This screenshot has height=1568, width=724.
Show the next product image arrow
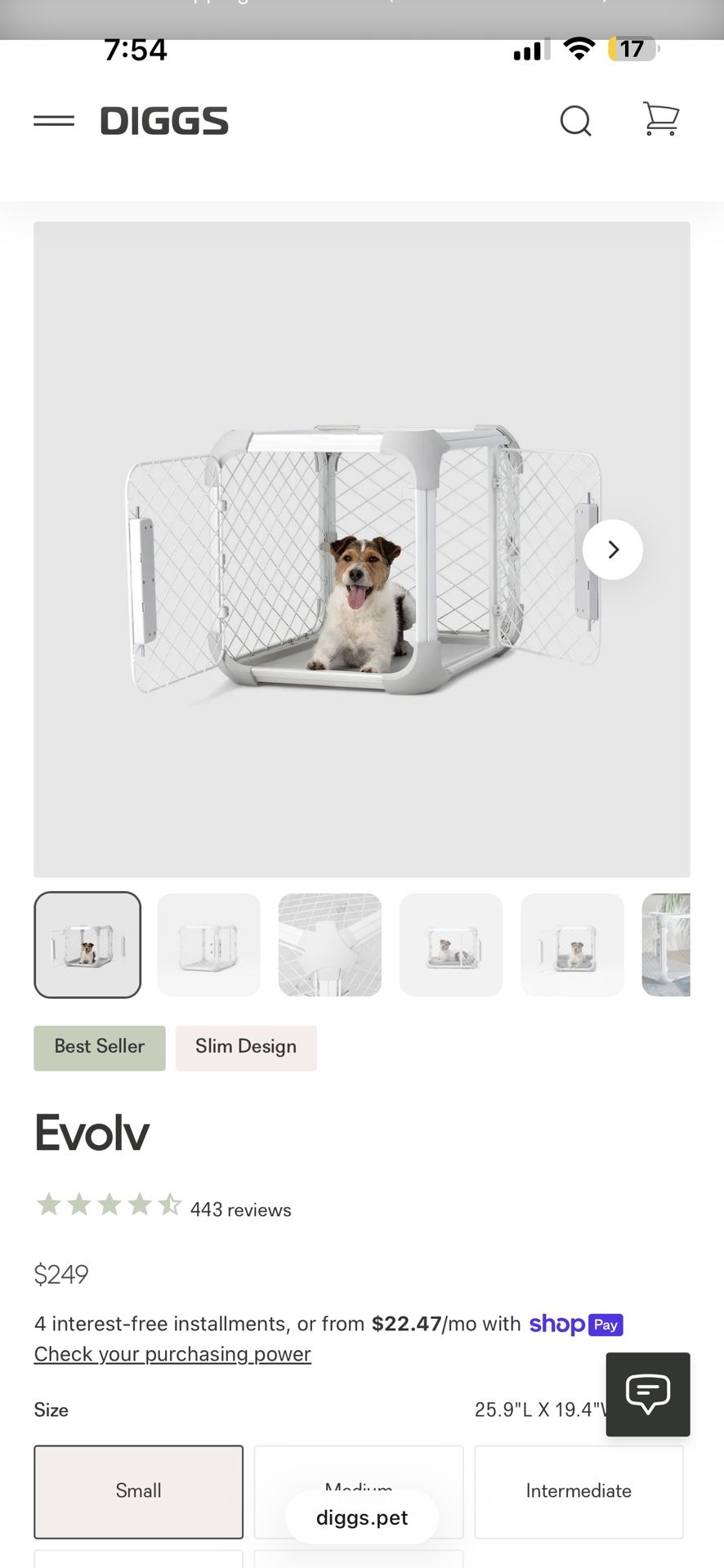(613, 550)
